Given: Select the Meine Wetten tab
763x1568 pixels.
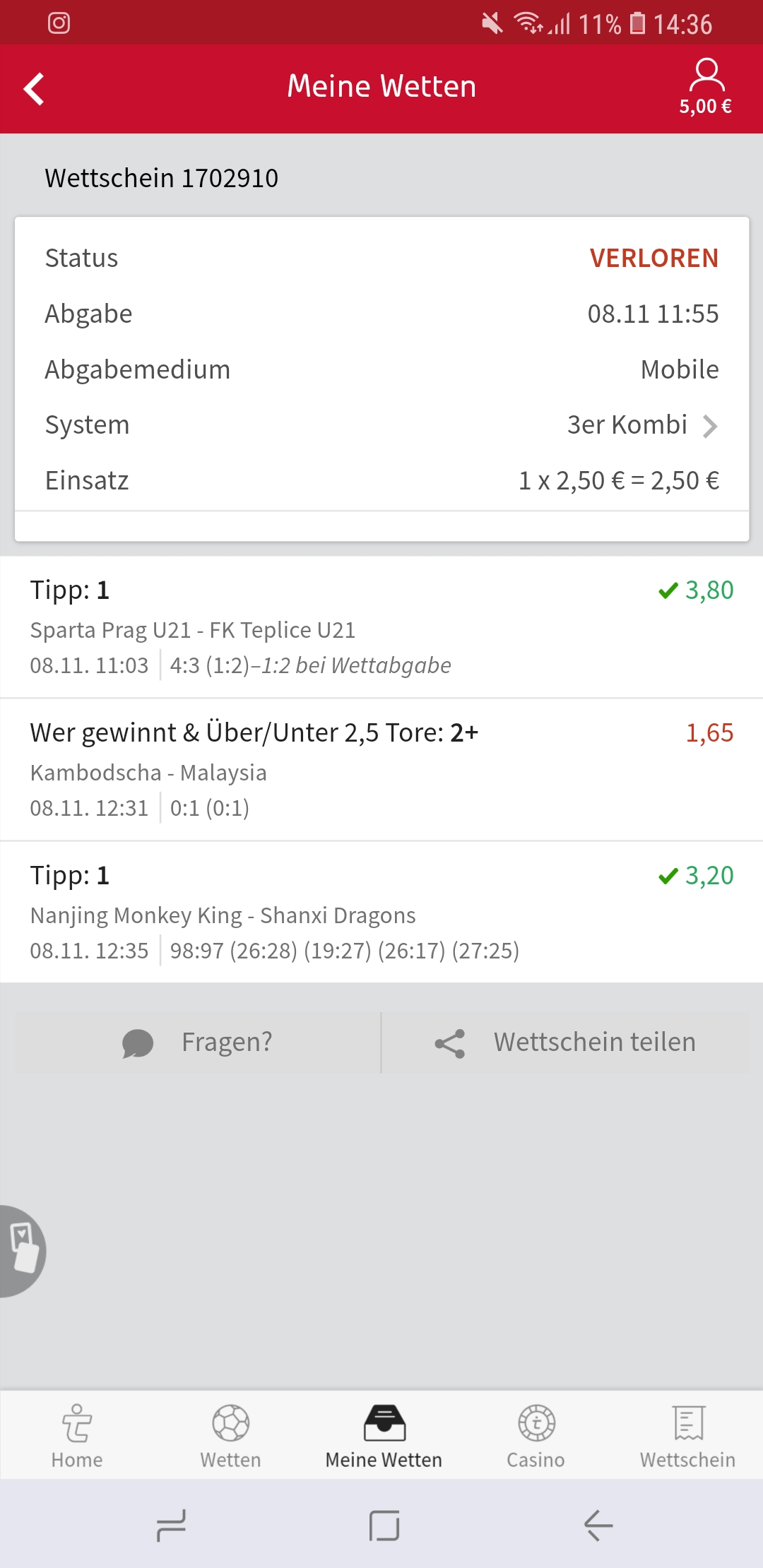Looking at the screenshot, I should pos(384,1436).
